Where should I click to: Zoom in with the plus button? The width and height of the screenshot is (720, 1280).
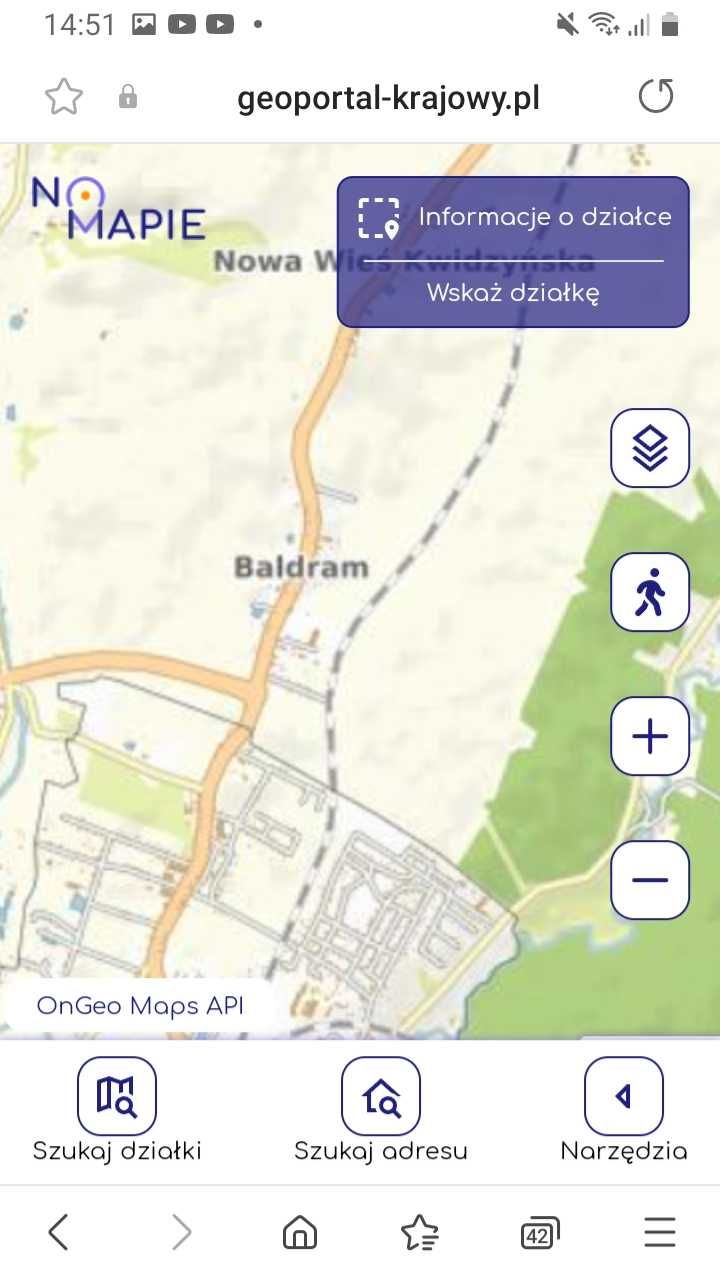coord(650,737)
